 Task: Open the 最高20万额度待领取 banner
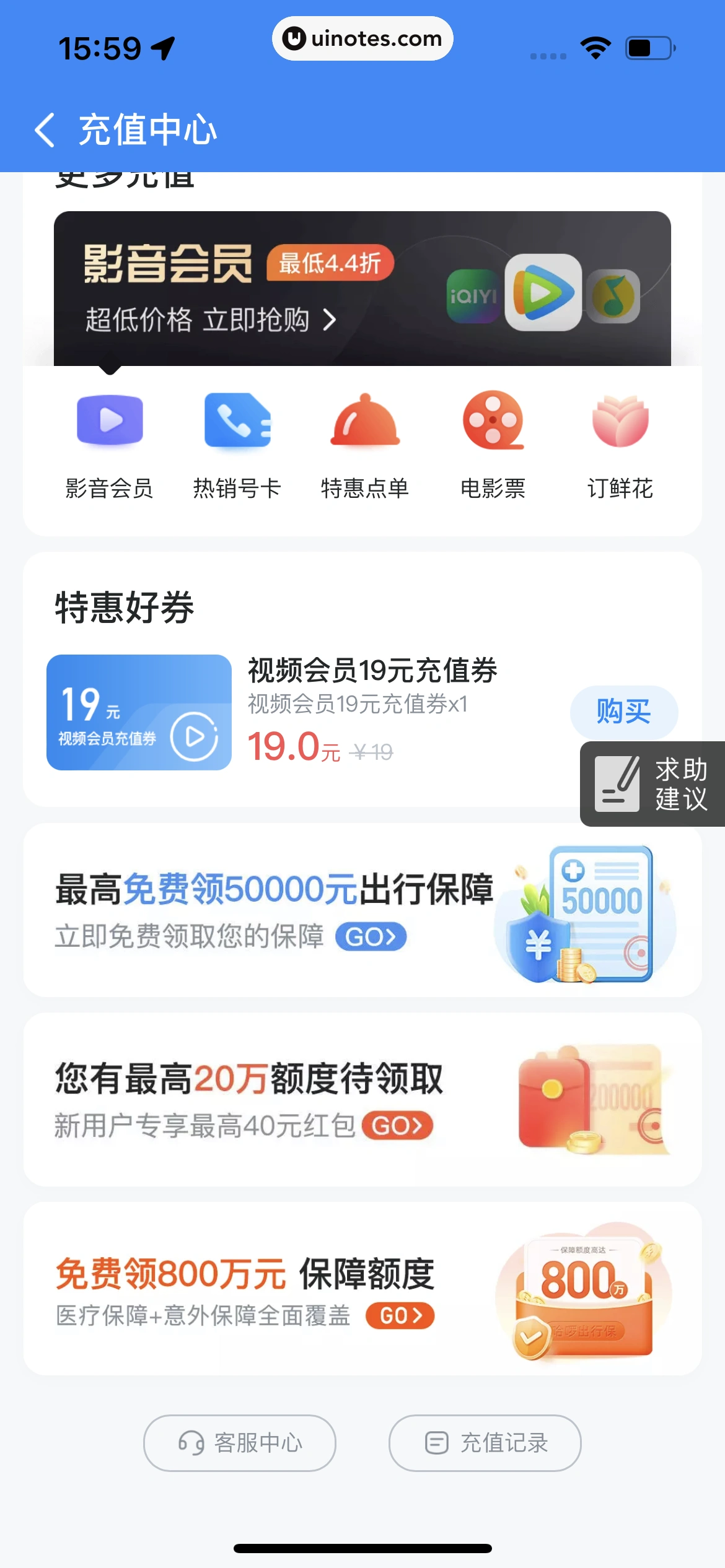click(362, 1100)
